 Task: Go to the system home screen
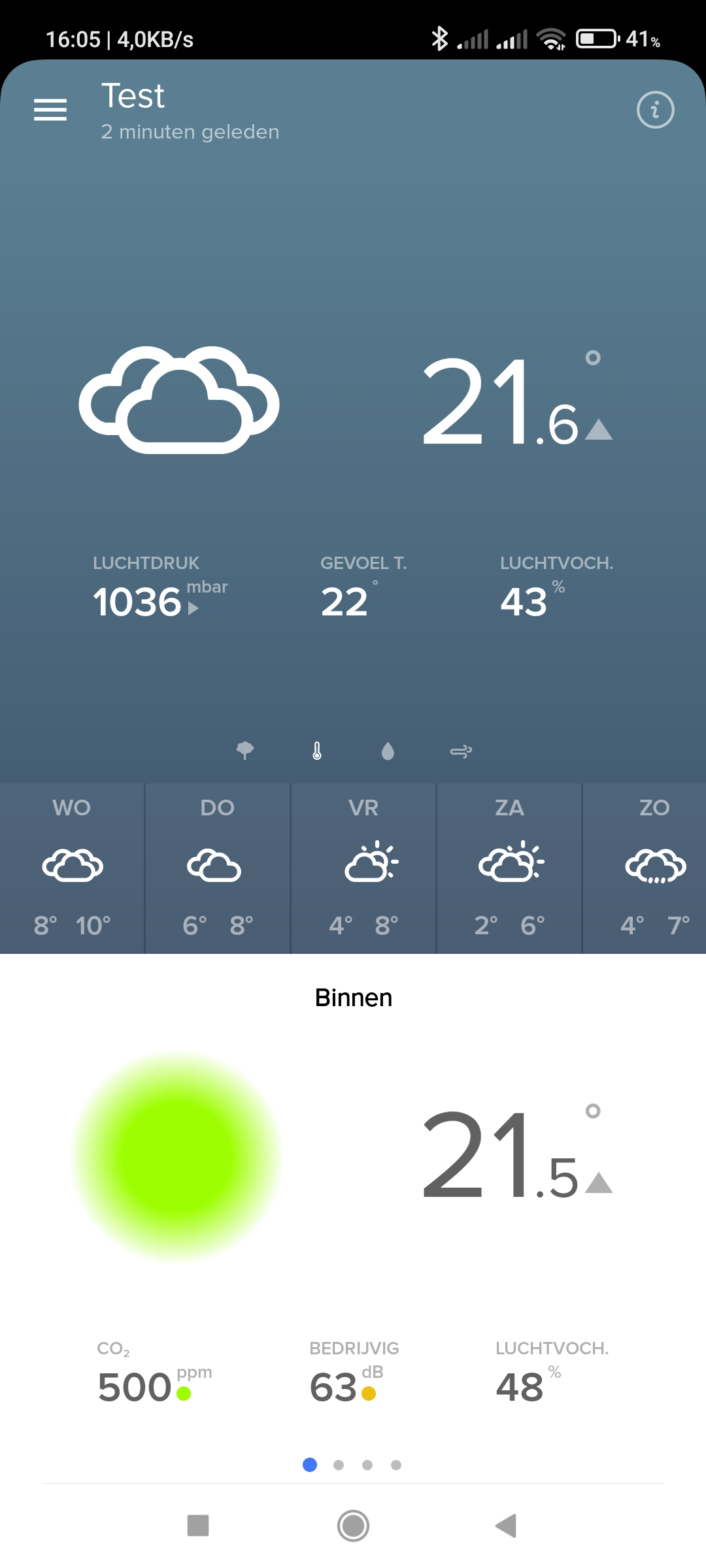click(353, 1526)
